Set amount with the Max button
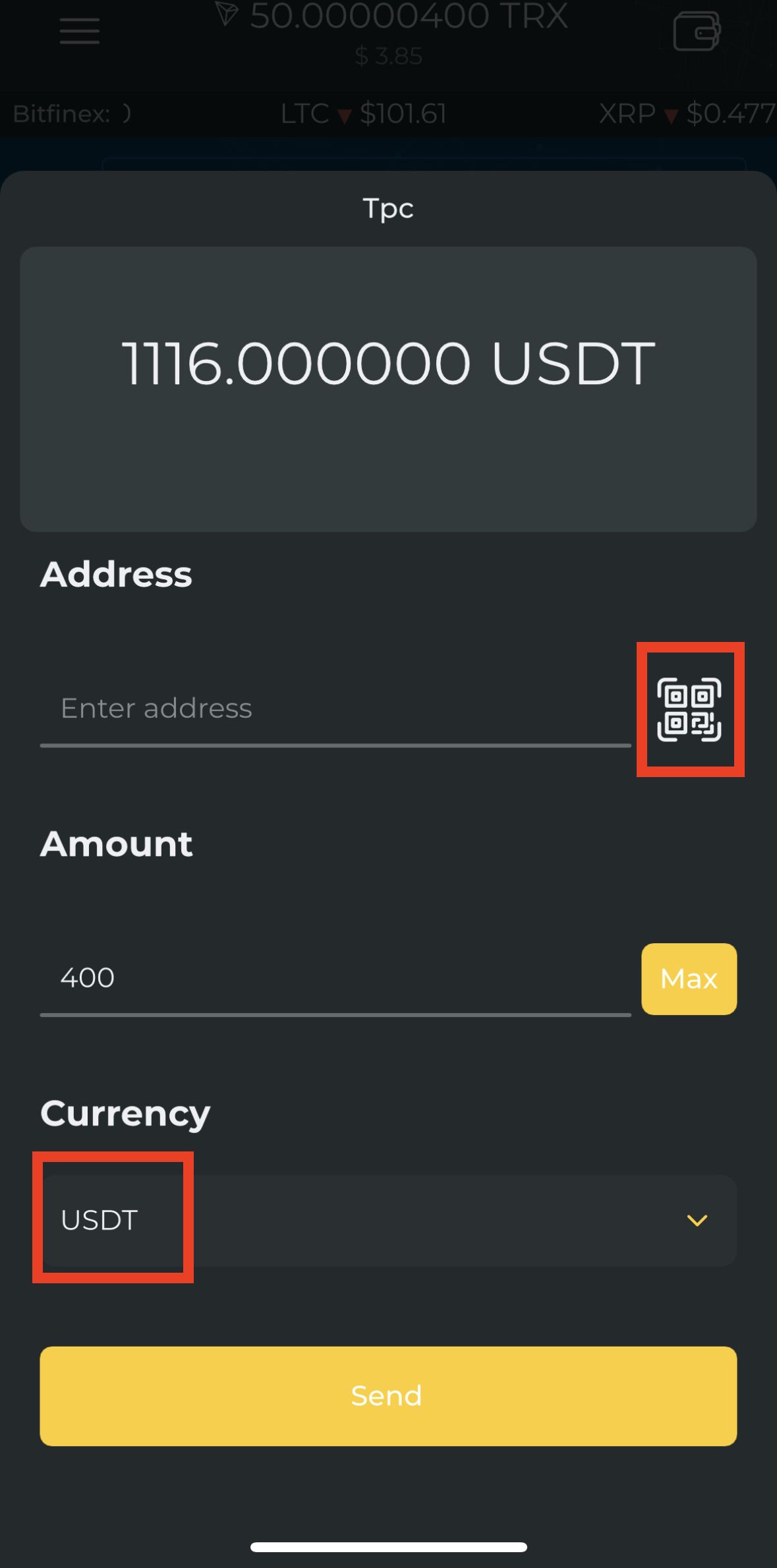Image resolution: width=777 pixels, height=1568 pixels. tap(689, 979)
